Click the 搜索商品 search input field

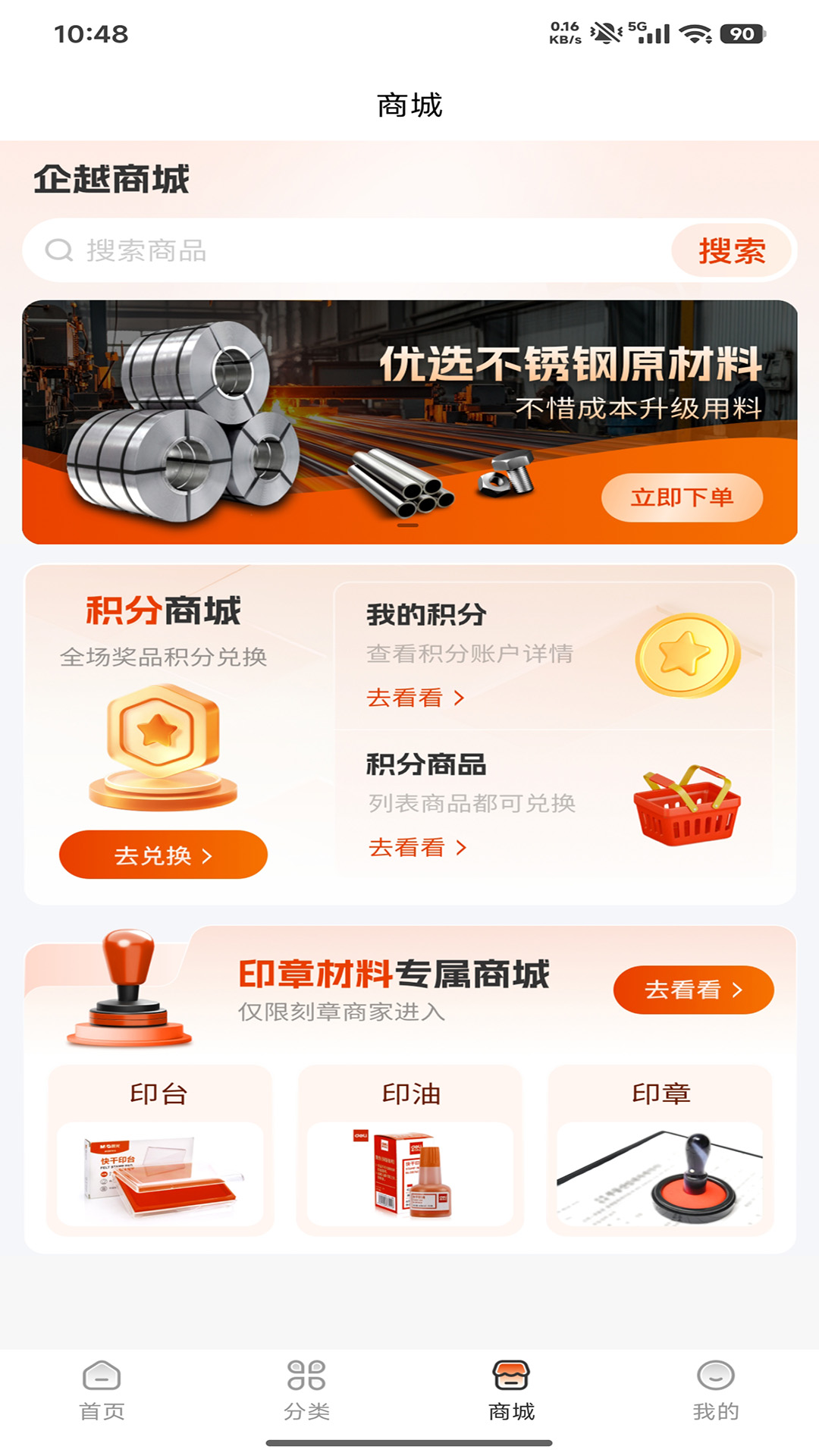click(303, 248)
